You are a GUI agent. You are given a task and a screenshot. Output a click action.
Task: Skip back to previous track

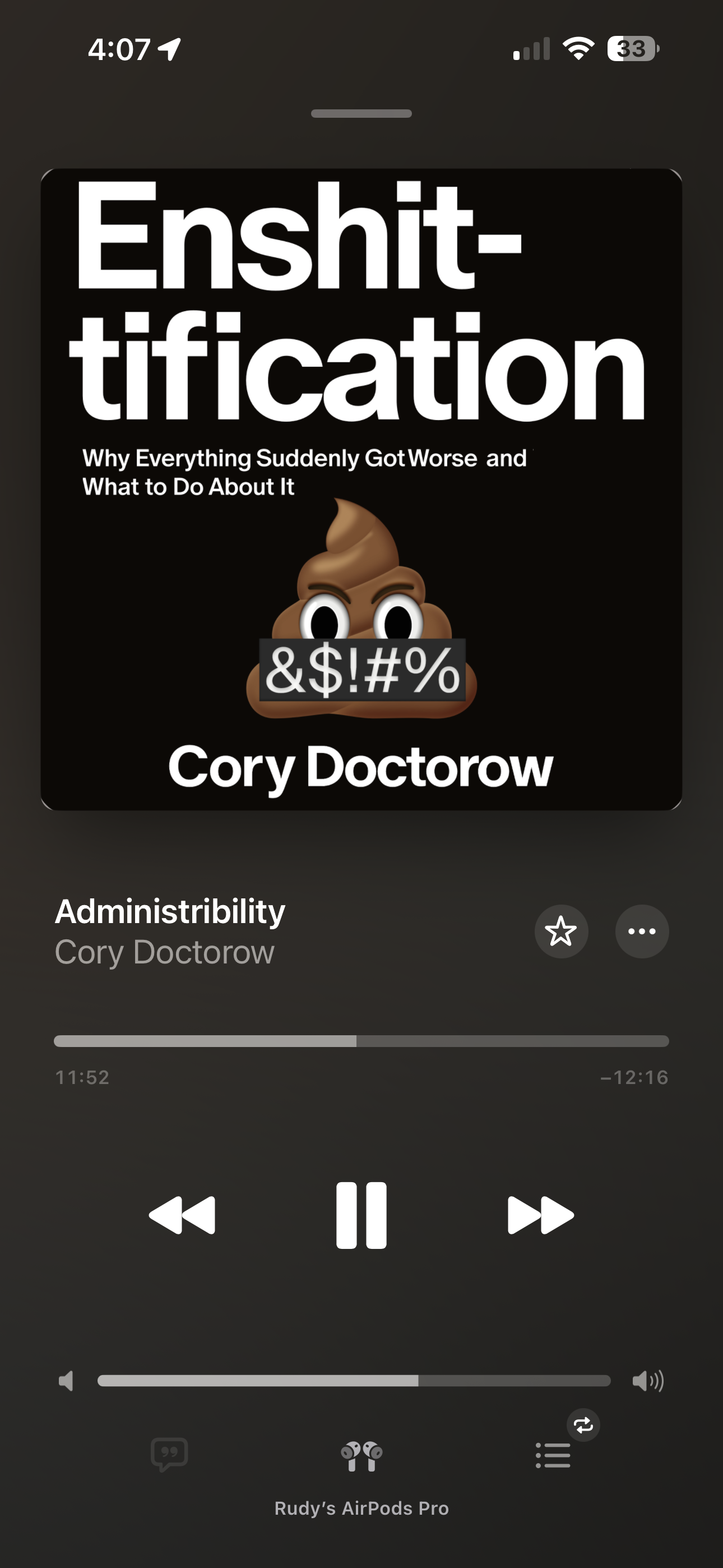click(182, 1216)
